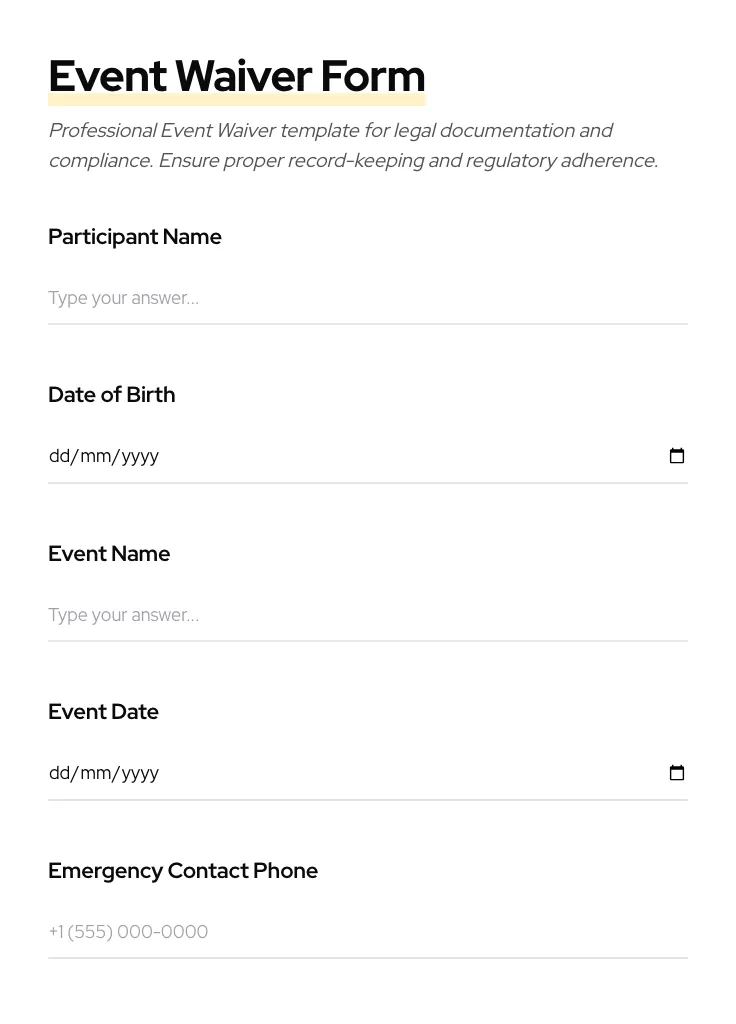Viewport: 736px width, 1024px height.
Task: Click the Type your answer placeholder under Participant Name
Action: 123,298
